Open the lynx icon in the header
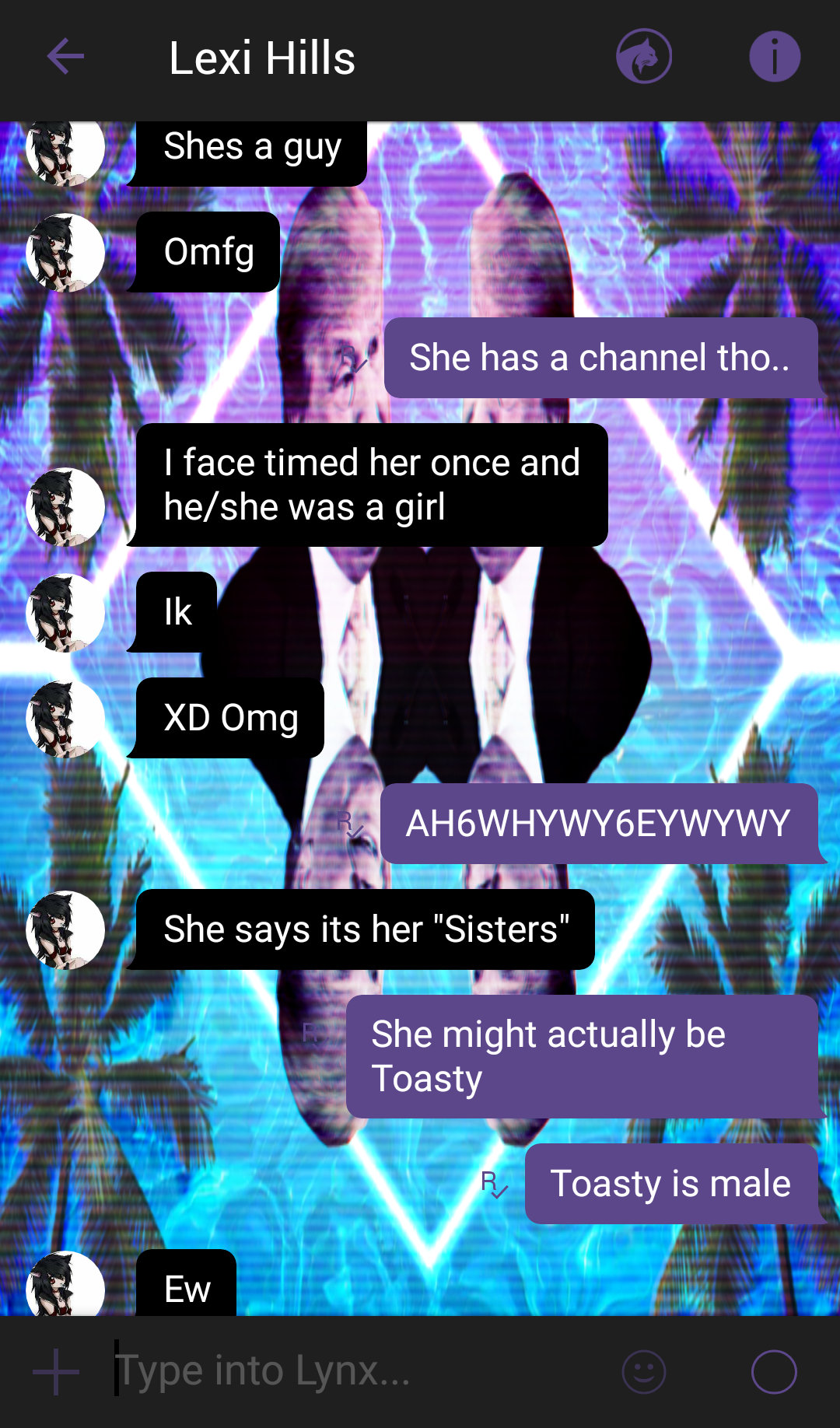Screen dimensions: 840x1428 tap(644, 57)
